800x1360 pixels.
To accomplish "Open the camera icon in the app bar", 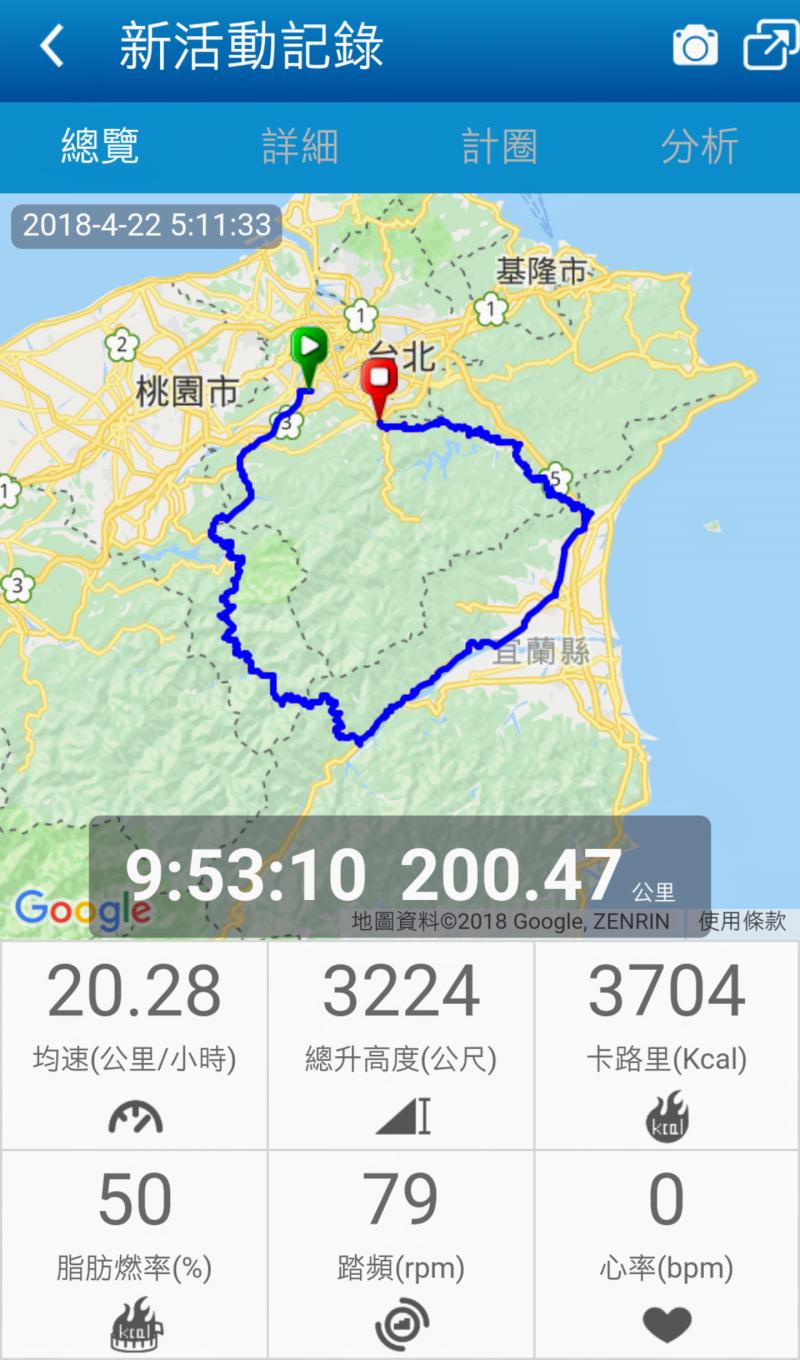I will [x=695, y=46].
